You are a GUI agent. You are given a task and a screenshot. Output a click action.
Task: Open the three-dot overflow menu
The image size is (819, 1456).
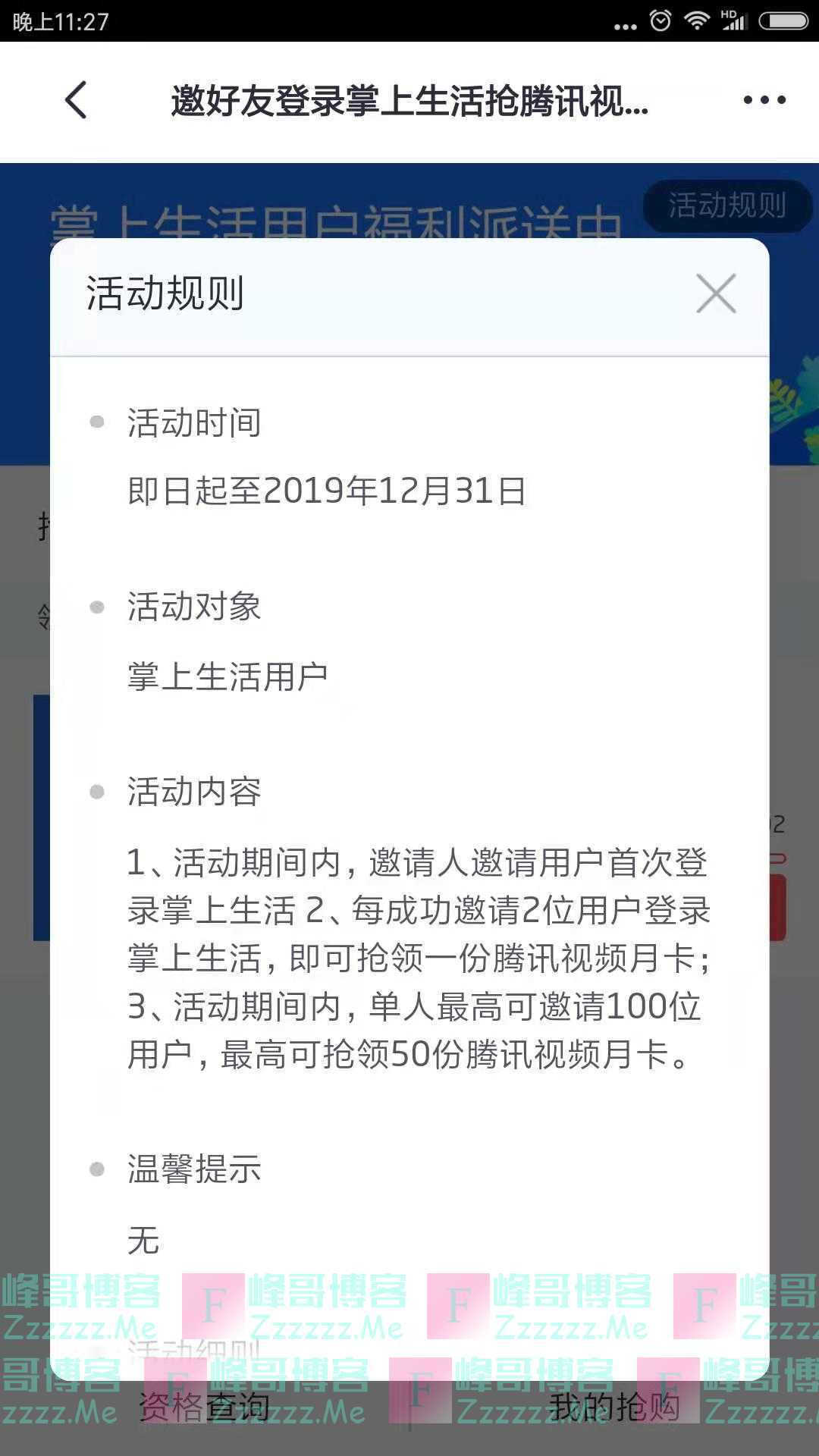coord(764,100)
